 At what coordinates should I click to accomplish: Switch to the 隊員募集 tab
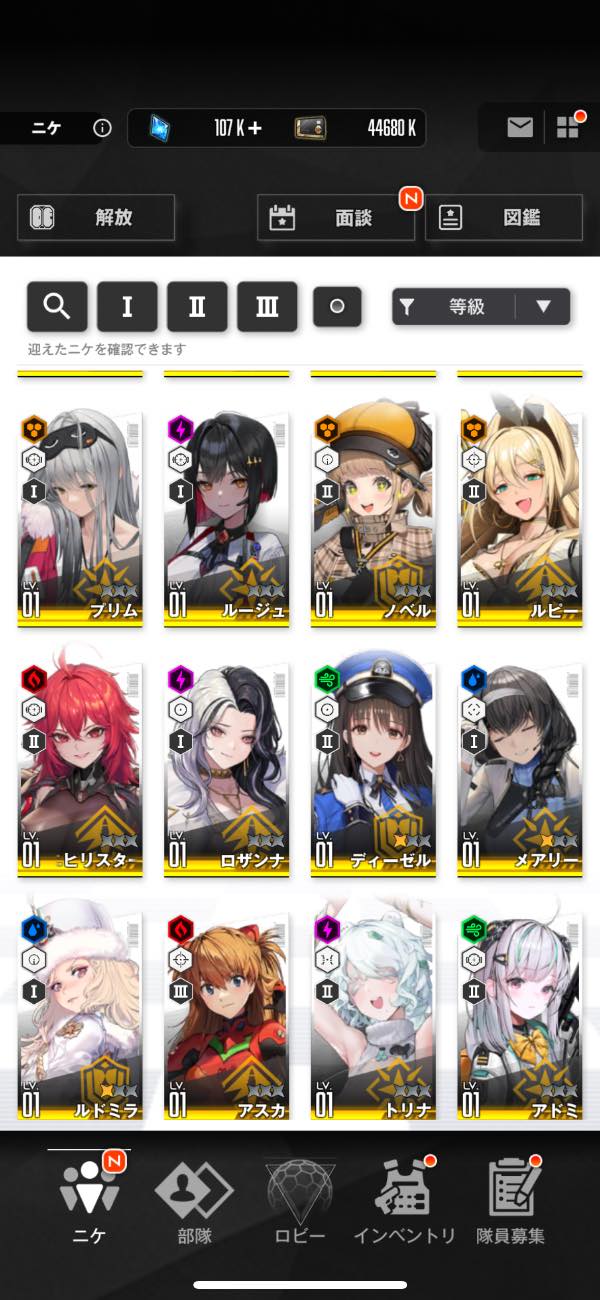click(x=510, y=1200)
